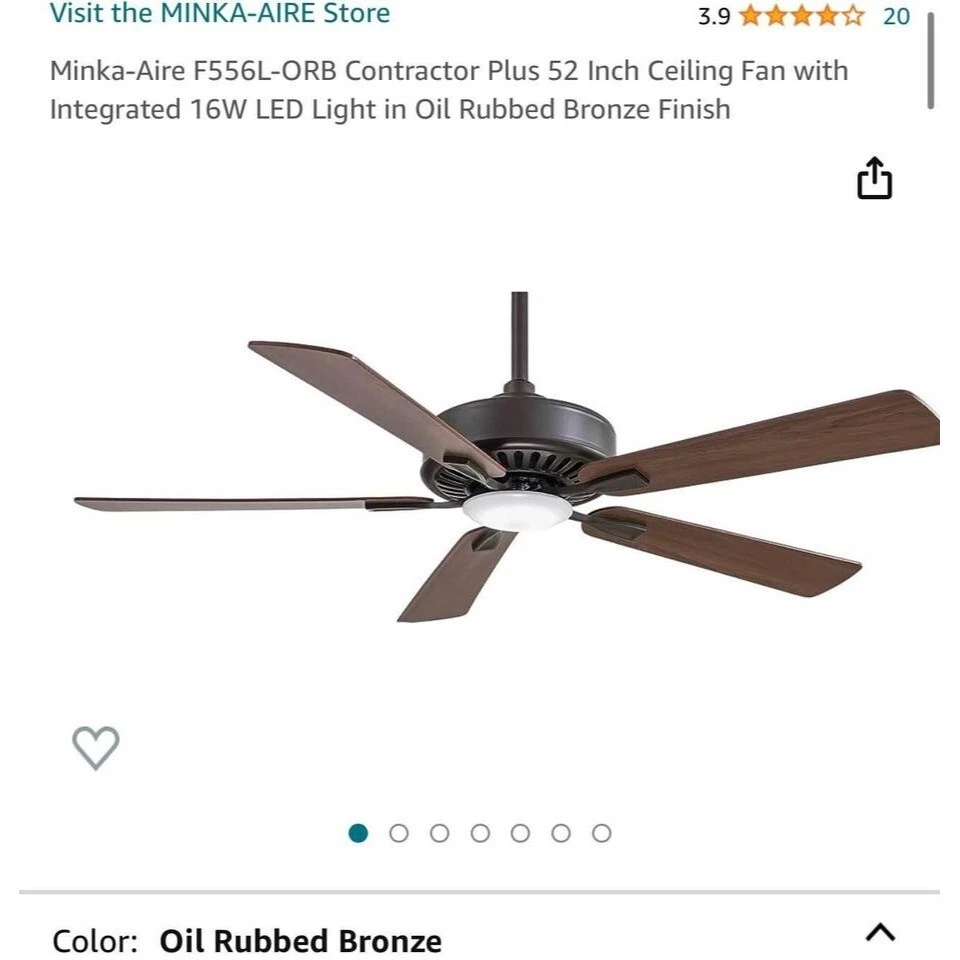The width and height of the screenshot is (960, 960).
Task: Add the fan to wish list heart
Action: coord(96,747)
